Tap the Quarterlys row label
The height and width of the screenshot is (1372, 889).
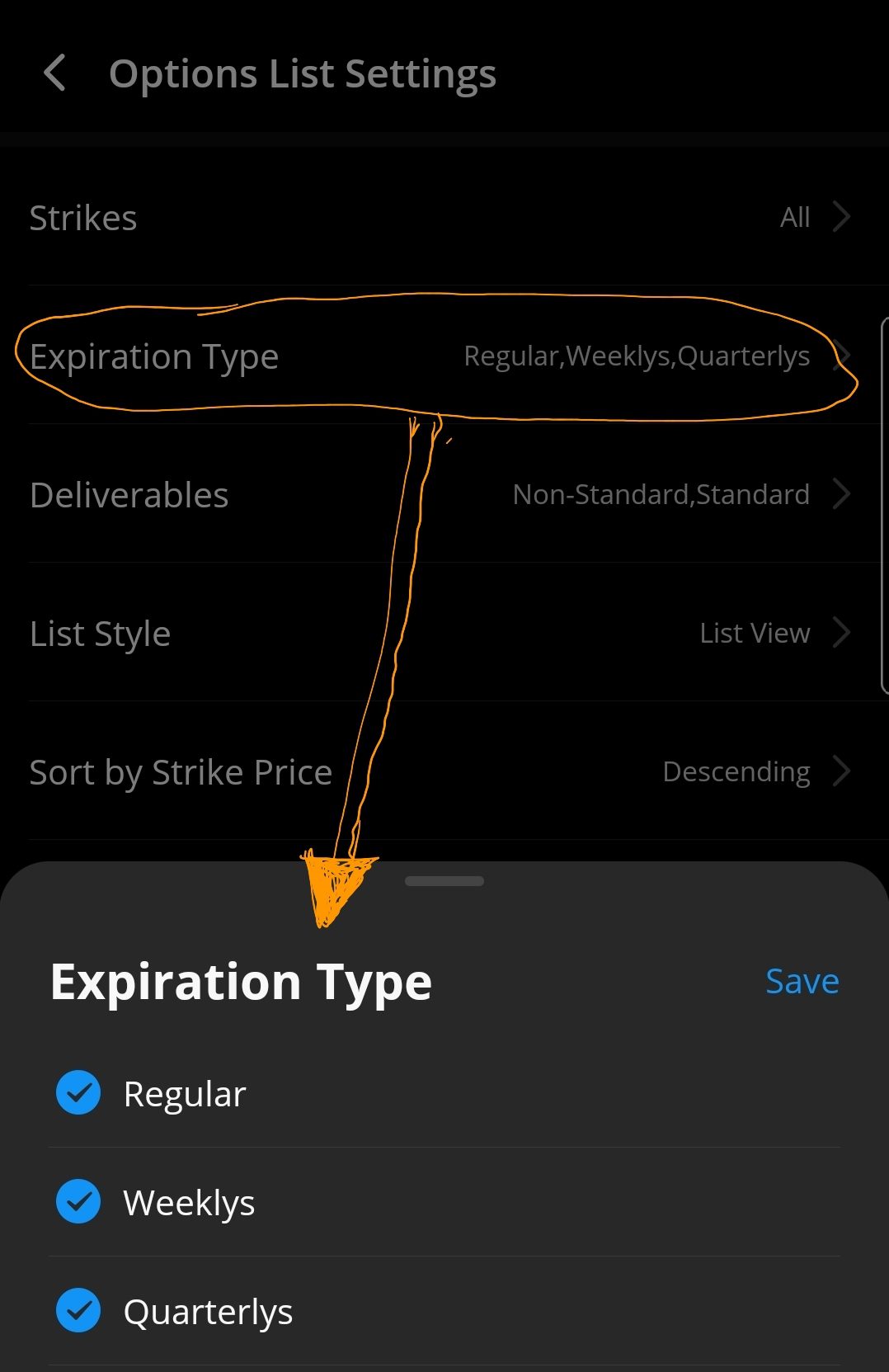click(x=209, y=1310)
